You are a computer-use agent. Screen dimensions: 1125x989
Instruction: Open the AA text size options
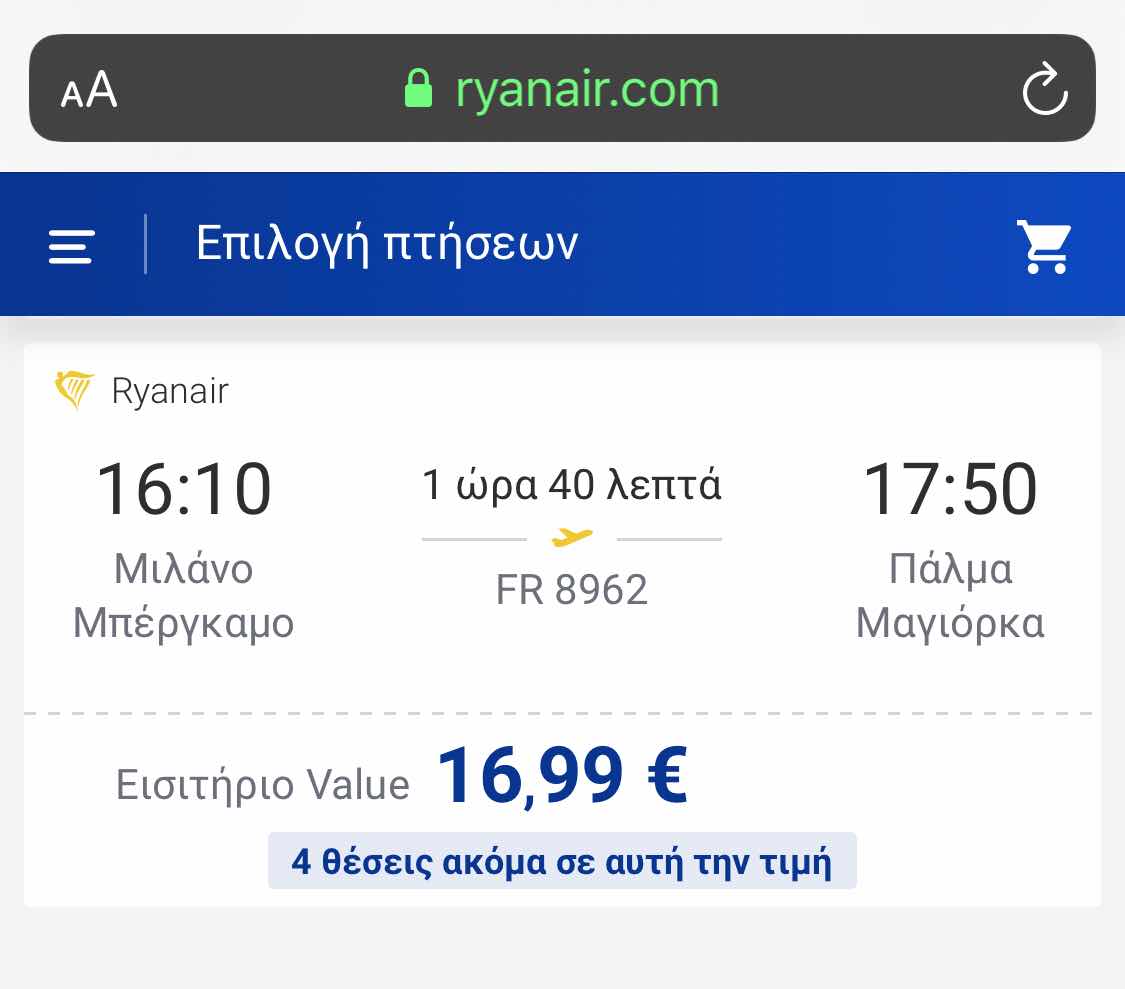point(89,91)
